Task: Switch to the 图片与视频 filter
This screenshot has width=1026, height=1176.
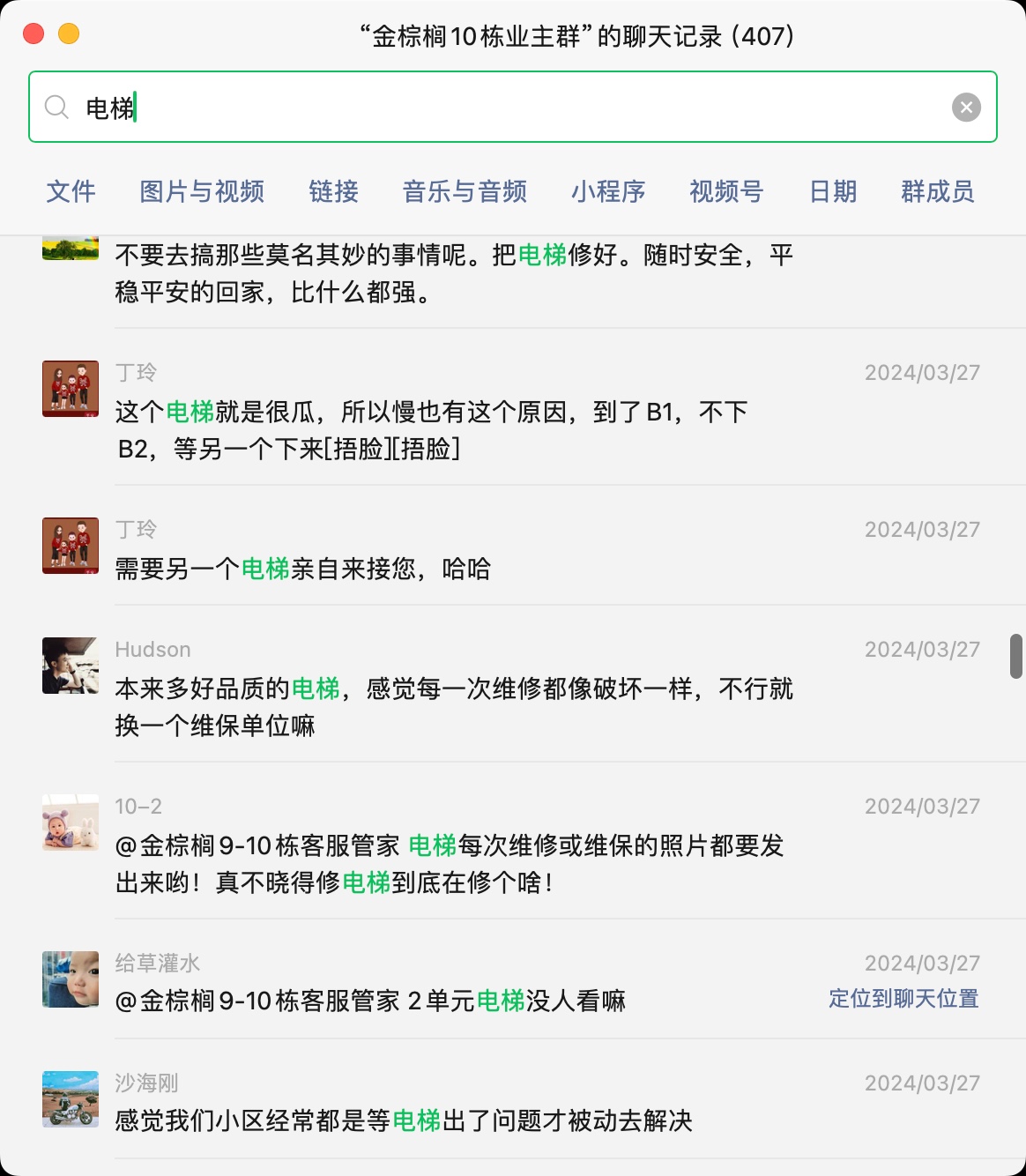Action: (202, 191)
